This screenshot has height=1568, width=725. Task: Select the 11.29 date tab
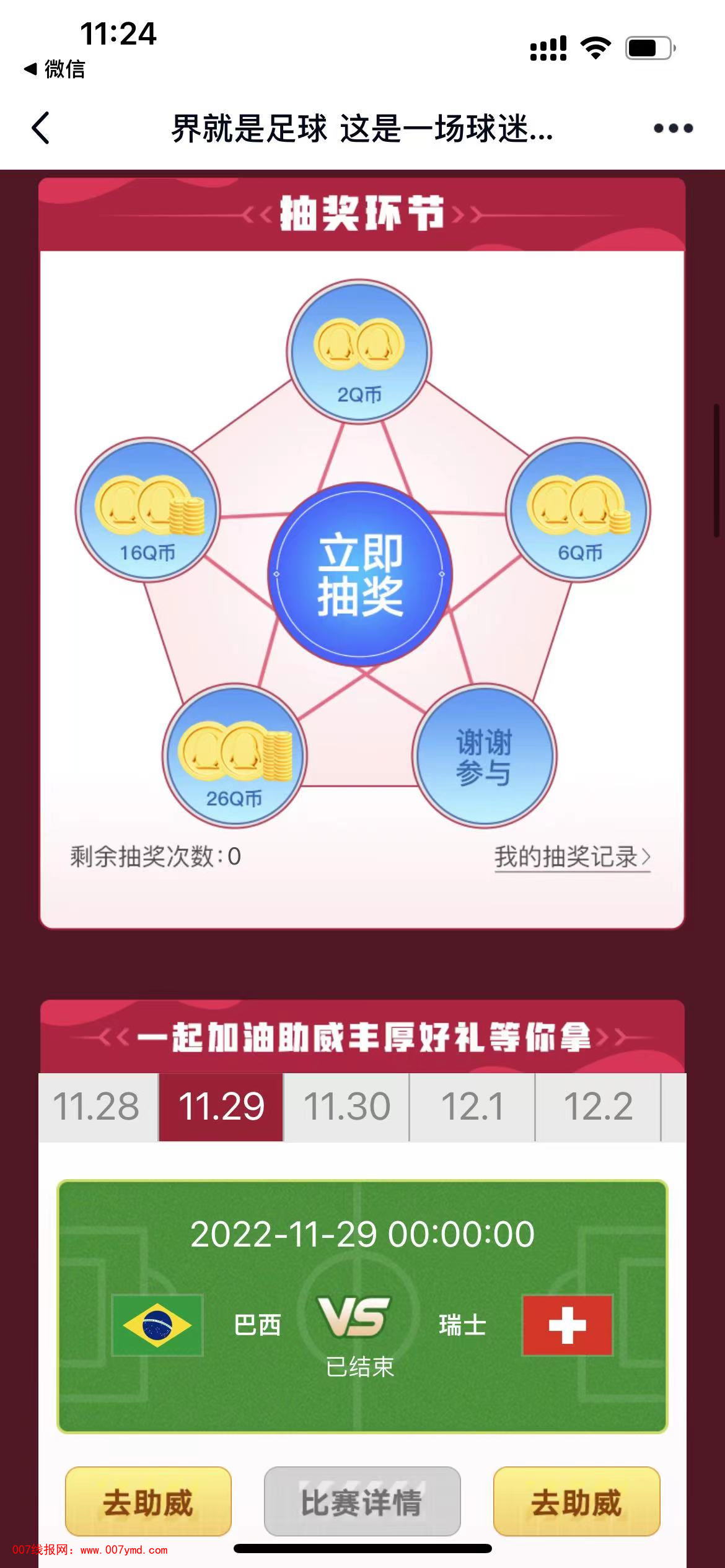click(x=221, y=1107)
